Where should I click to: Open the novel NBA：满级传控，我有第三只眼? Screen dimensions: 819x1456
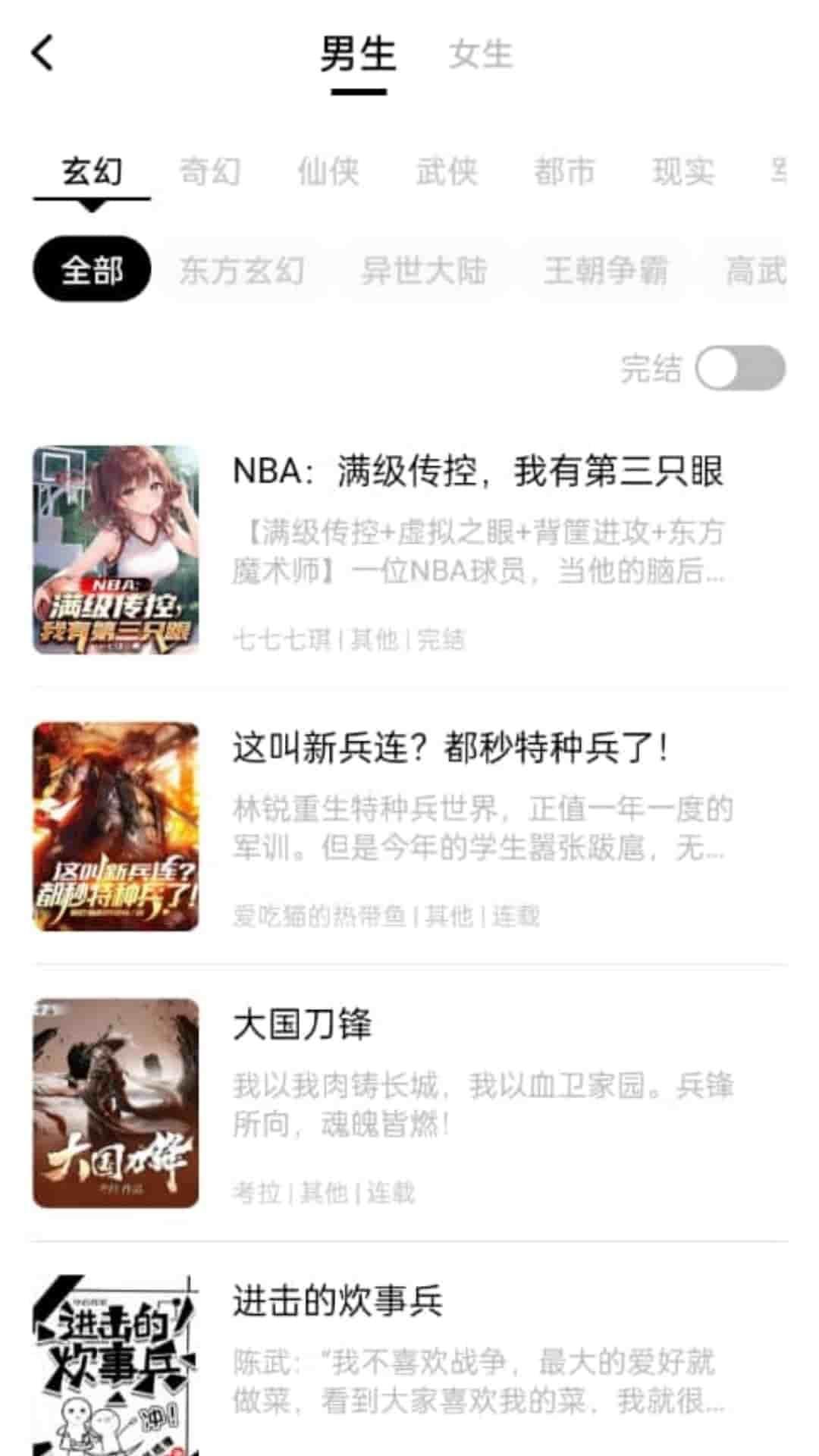click(x=478, y=472)
